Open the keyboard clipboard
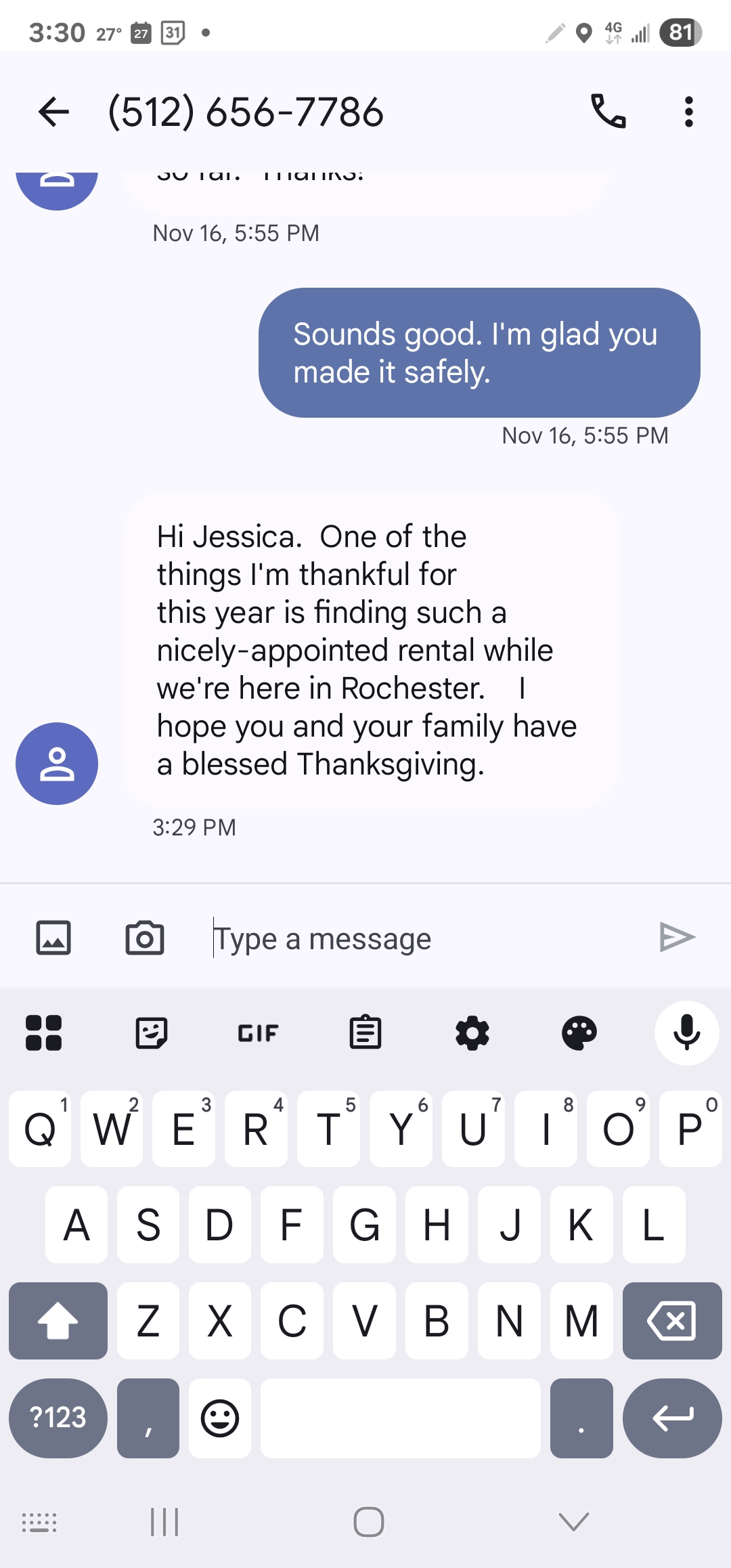731x1568 pixels. point(365,1033)
